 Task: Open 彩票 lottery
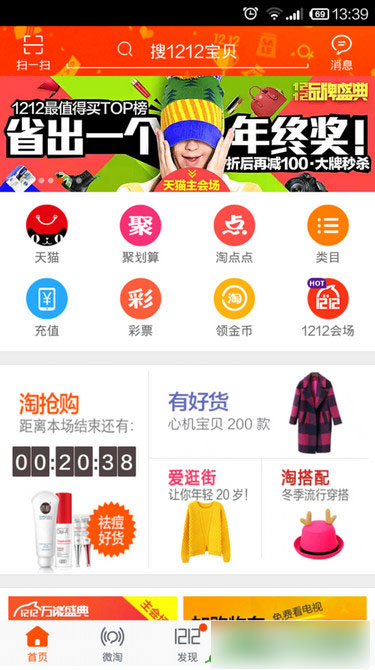pos(141,308)
